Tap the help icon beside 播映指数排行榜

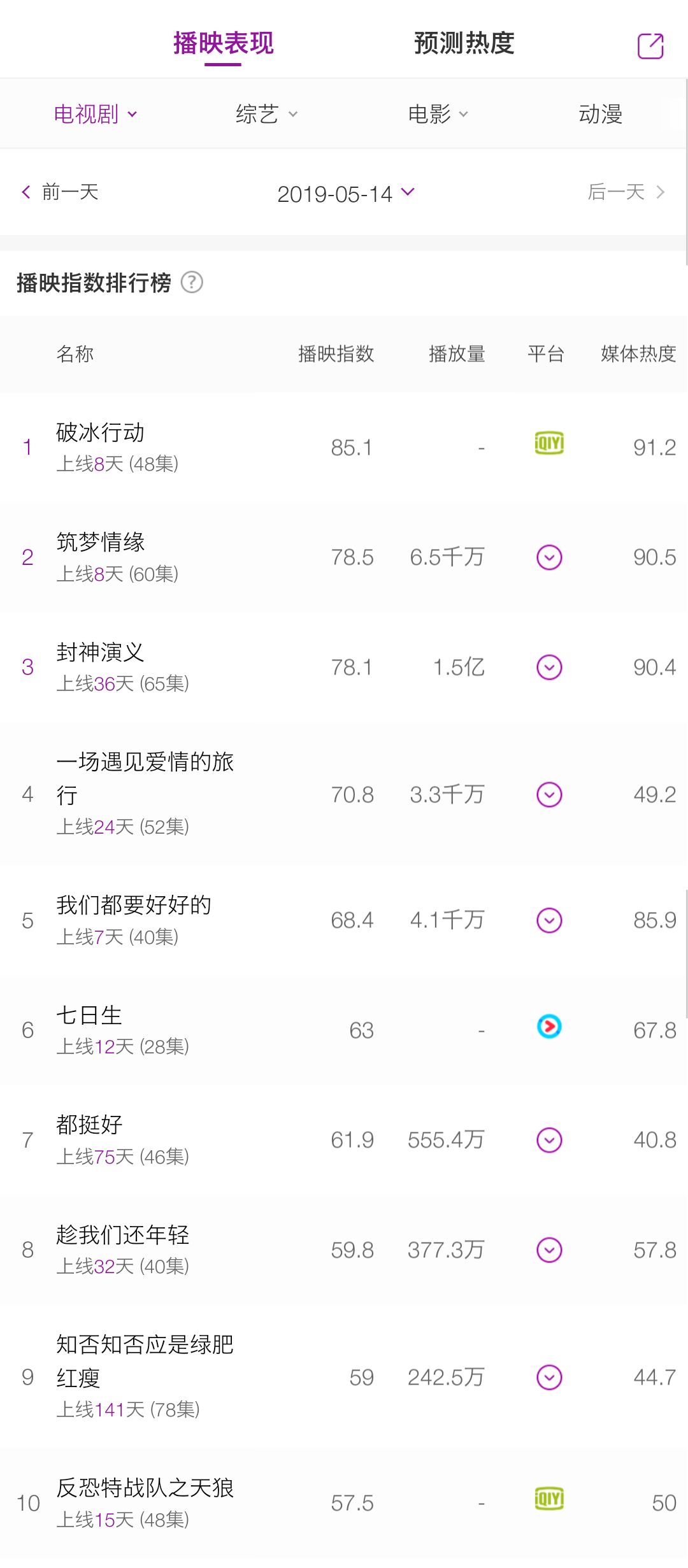[192, 282]
